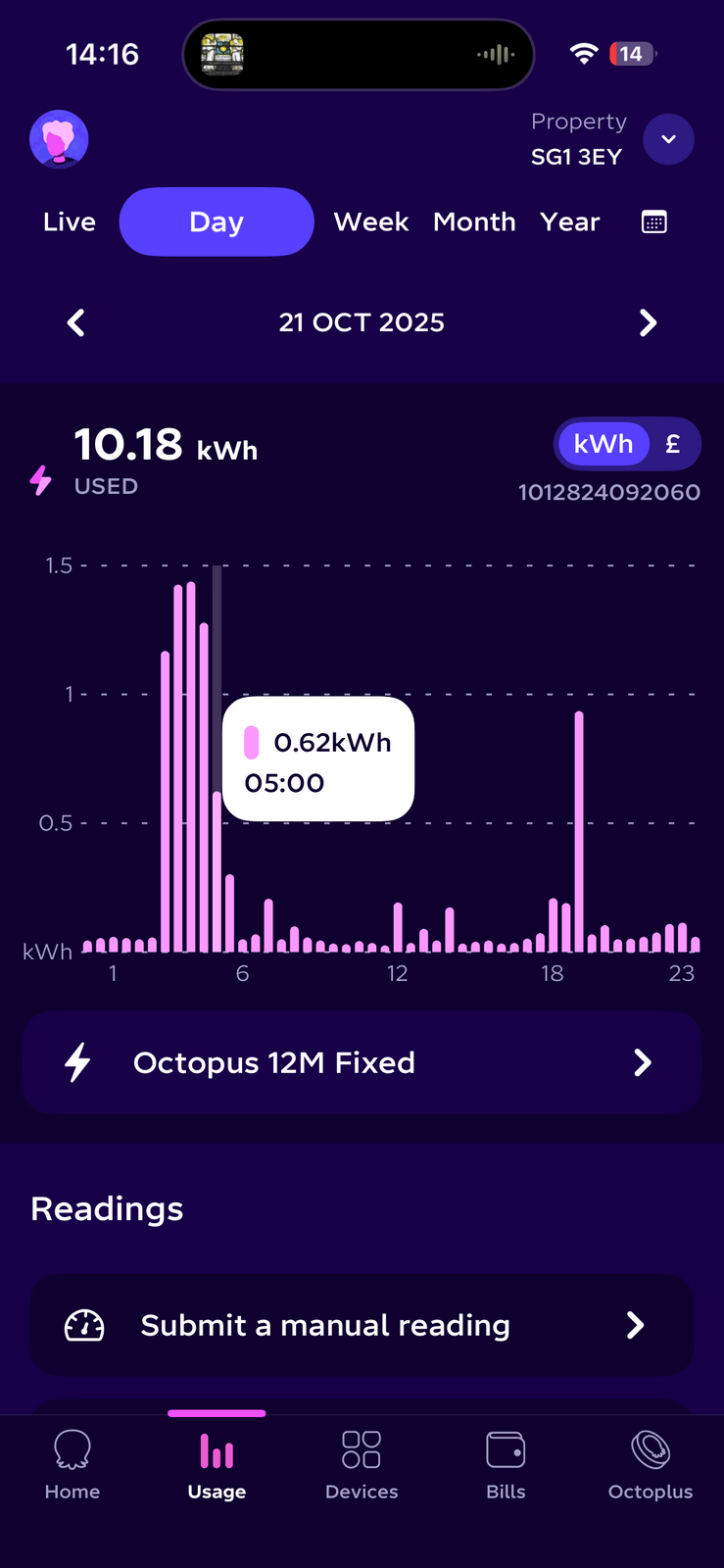Tap the tall 19:00 usage bar
724x1568 pixels.
pyautogui.click(x=579, y=833)
